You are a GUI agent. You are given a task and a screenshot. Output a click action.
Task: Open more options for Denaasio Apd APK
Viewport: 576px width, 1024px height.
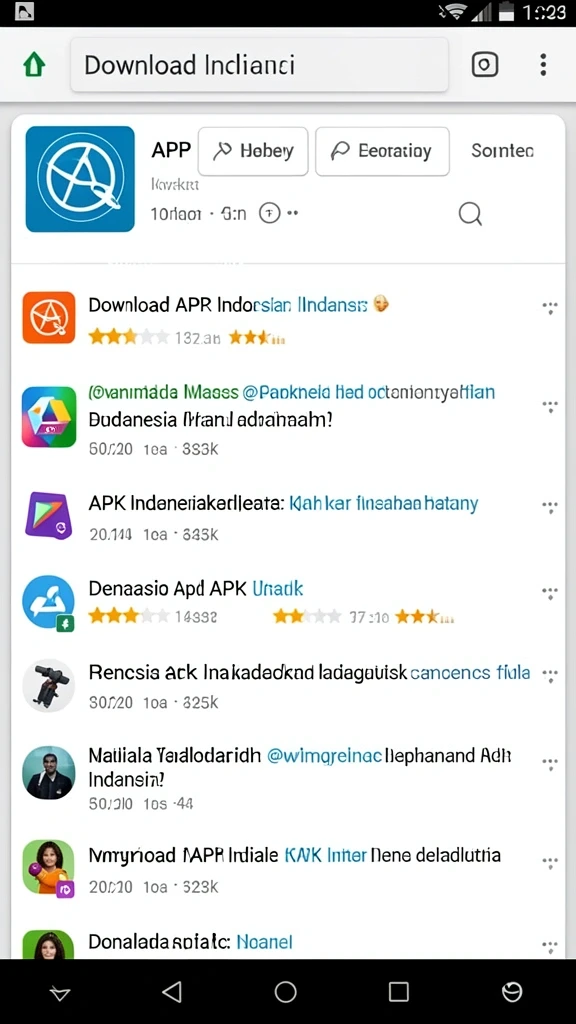[x=550, y=593]
